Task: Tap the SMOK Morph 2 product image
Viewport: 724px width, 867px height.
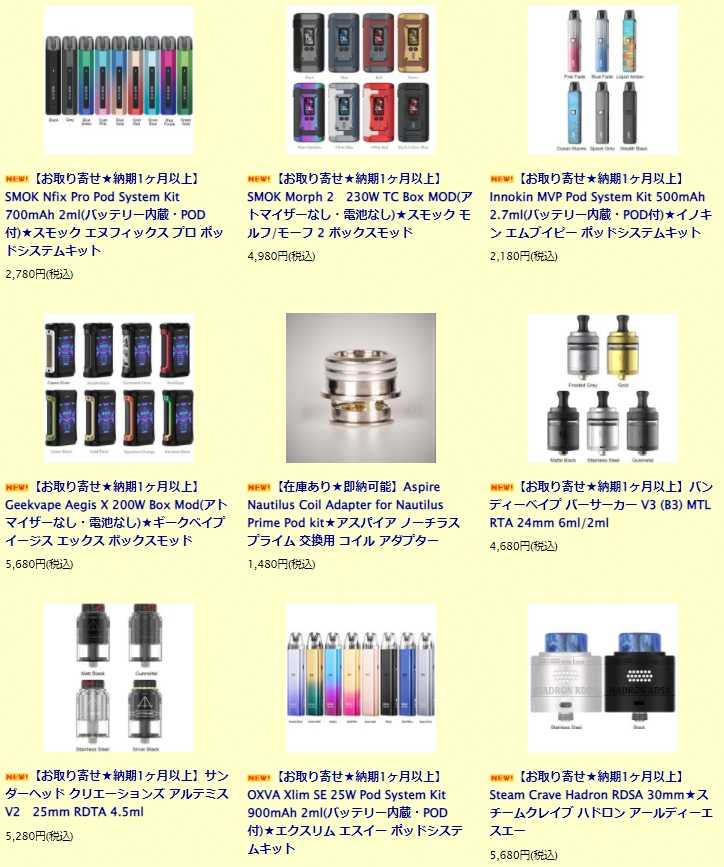Action: (360, 80)
